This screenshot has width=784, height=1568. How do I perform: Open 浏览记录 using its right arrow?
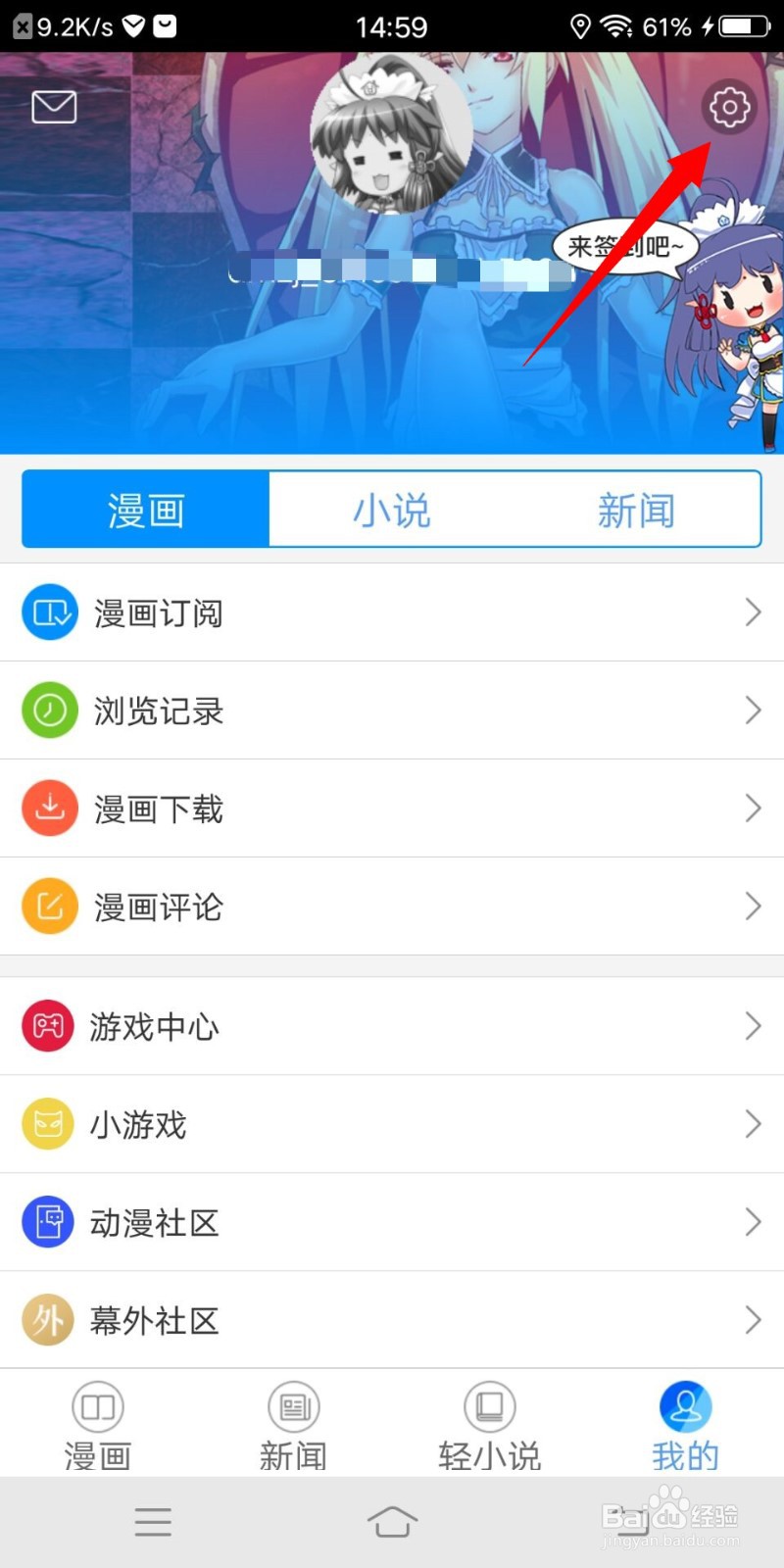[753, 710]
